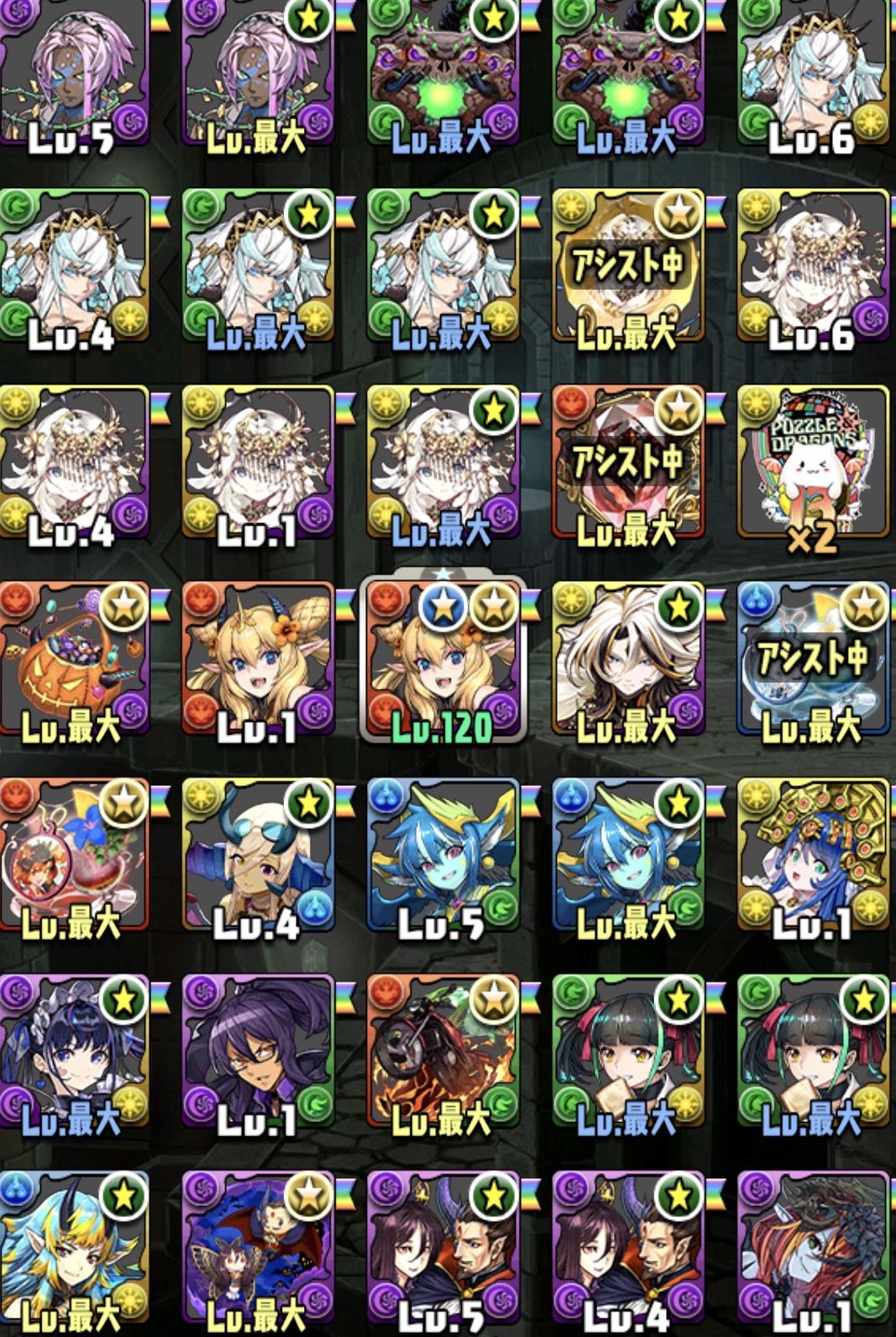This screenshot has height=1337, width=896.
Task: Select the blonde horned girl at Lv.120
Action: click(443, 659)
